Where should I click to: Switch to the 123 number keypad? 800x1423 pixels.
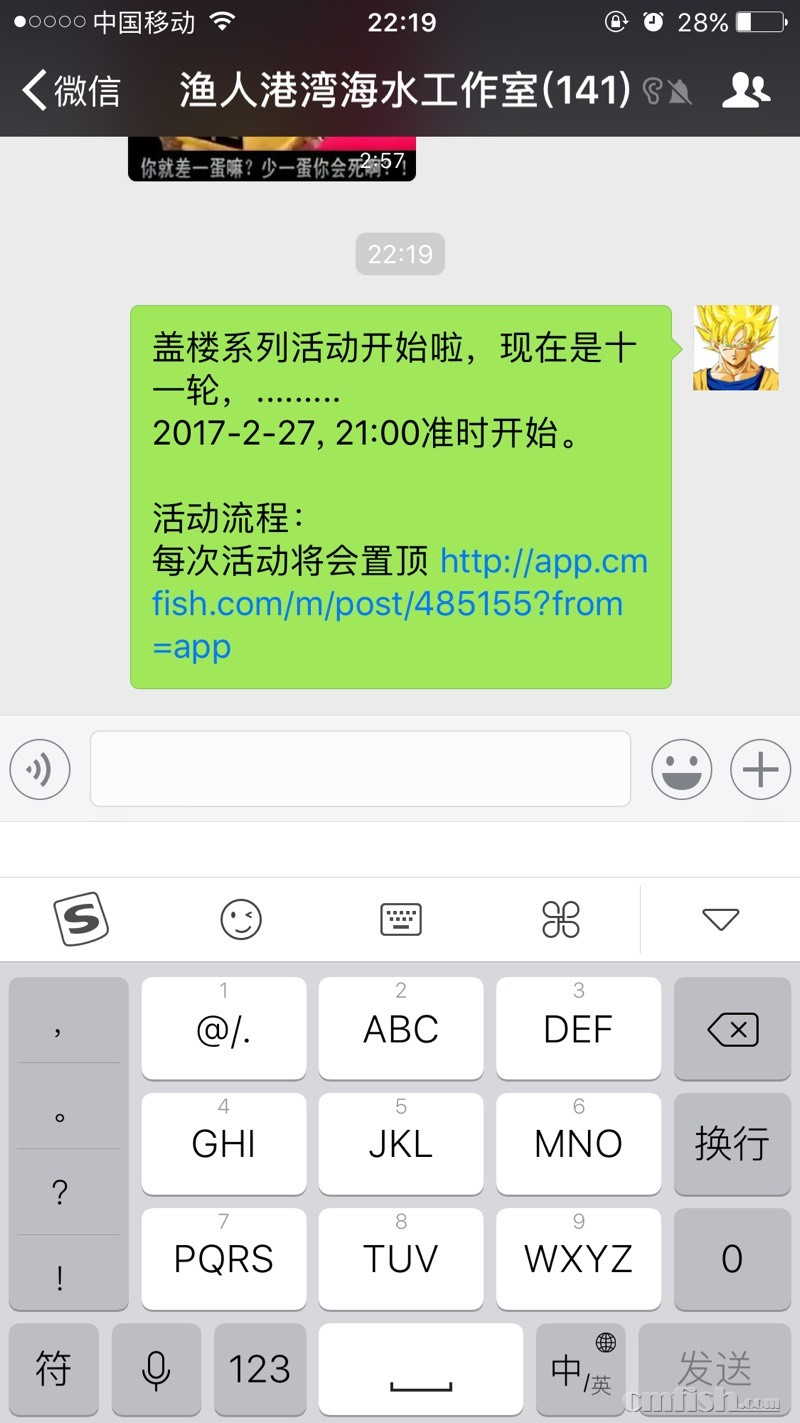pos(259,1369)
